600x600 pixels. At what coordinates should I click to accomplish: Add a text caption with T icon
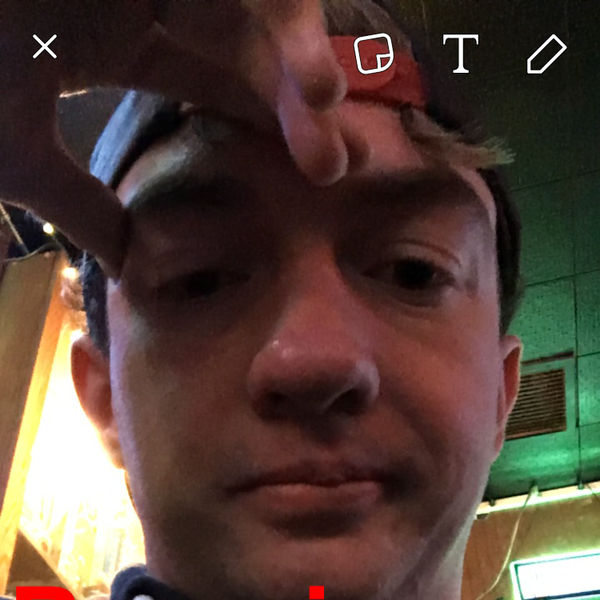click(x=460, y=55)
